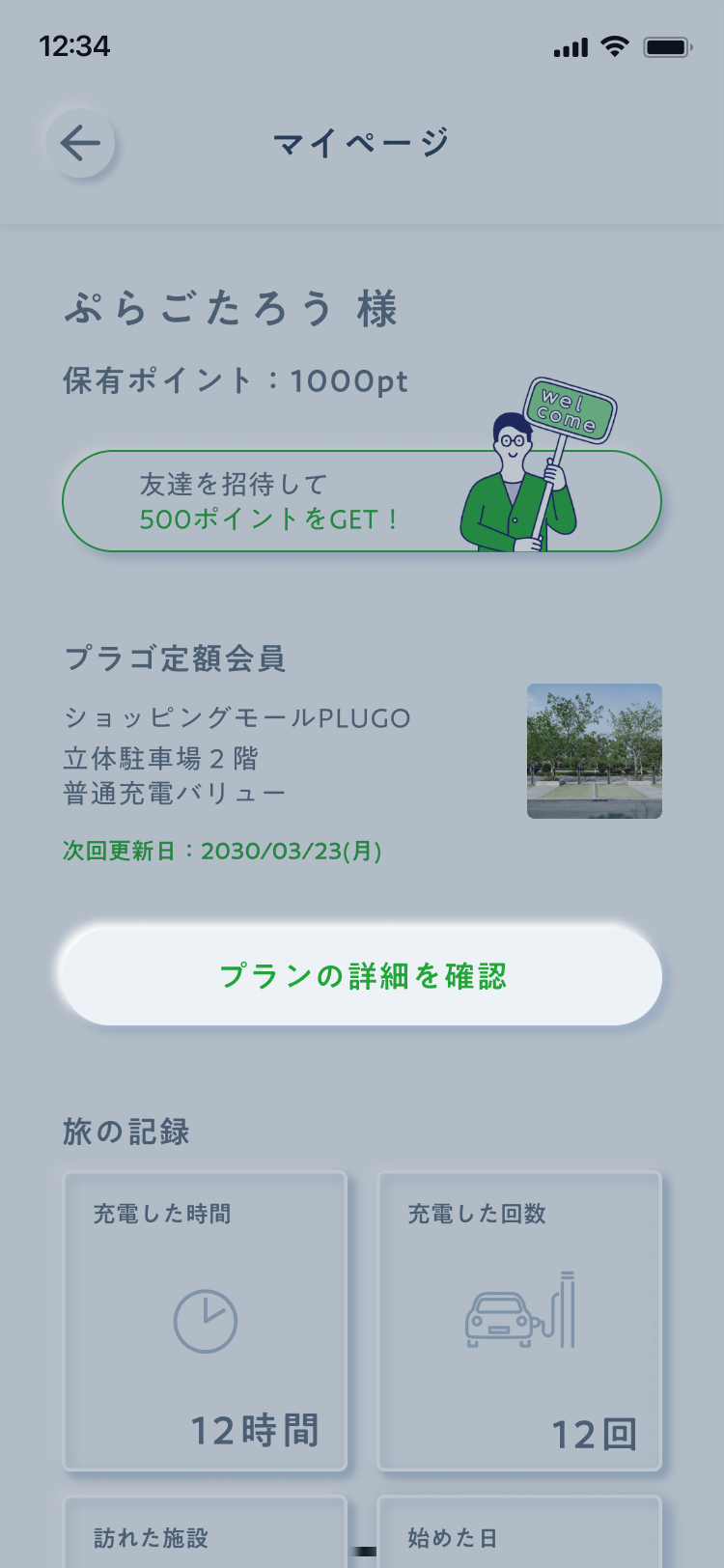This screenshot has width=724, height=1568.
Task: Open the 充電した回数 card
Action: point(519,1321)
